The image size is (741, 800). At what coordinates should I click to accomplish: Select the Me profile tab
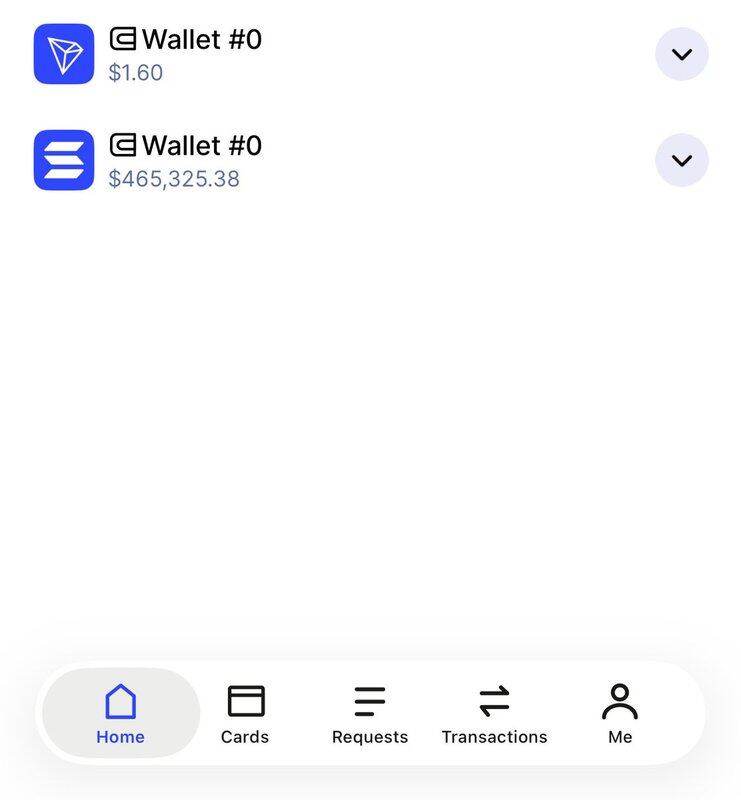pos(620,714)
